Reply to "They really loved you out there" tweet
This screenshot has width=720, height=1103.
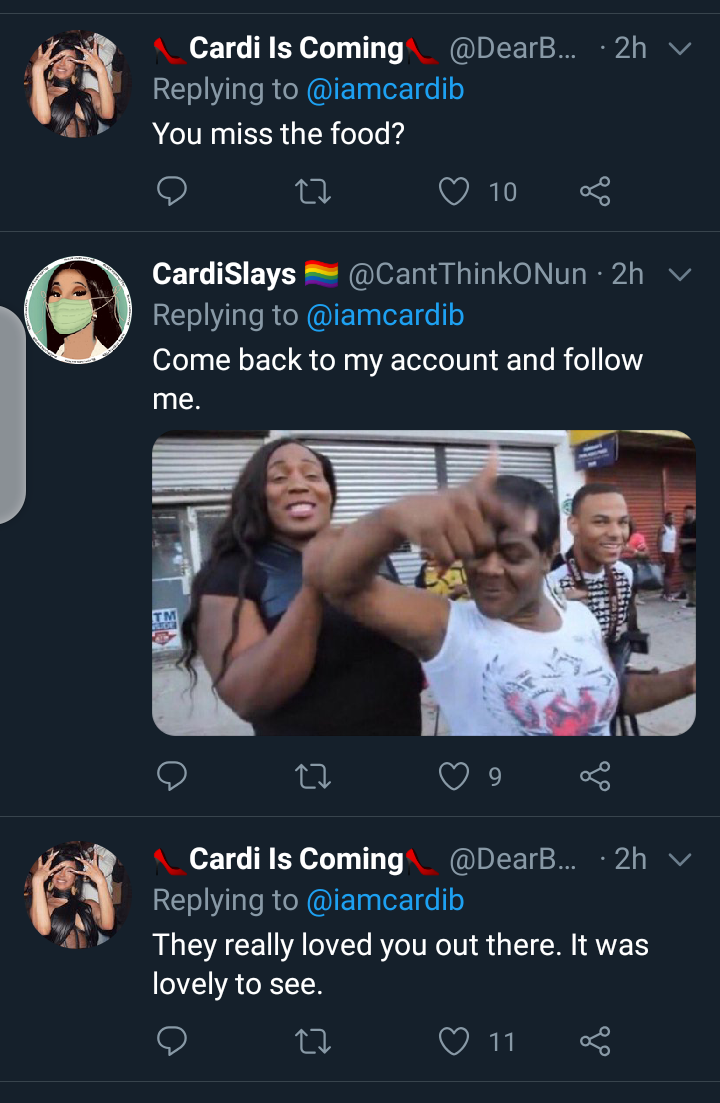pyautogui.click(x=172, y=1042)
